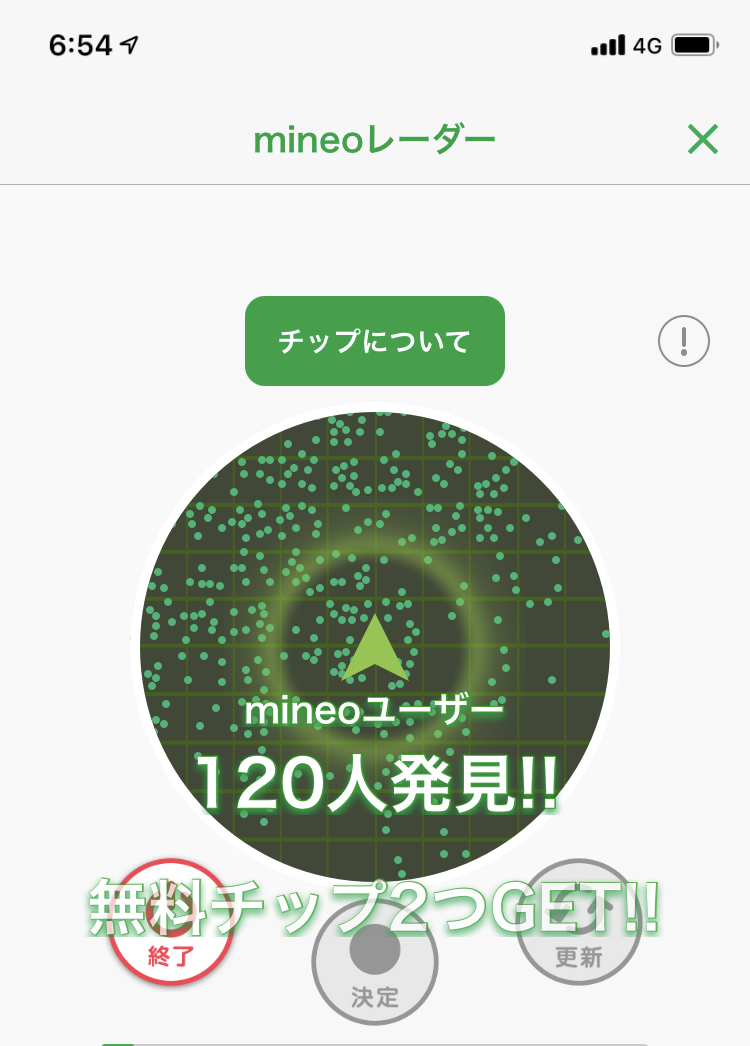Tap the 決定 button
This screenshot has height=1046, width=750.
(x=375, y=962)
